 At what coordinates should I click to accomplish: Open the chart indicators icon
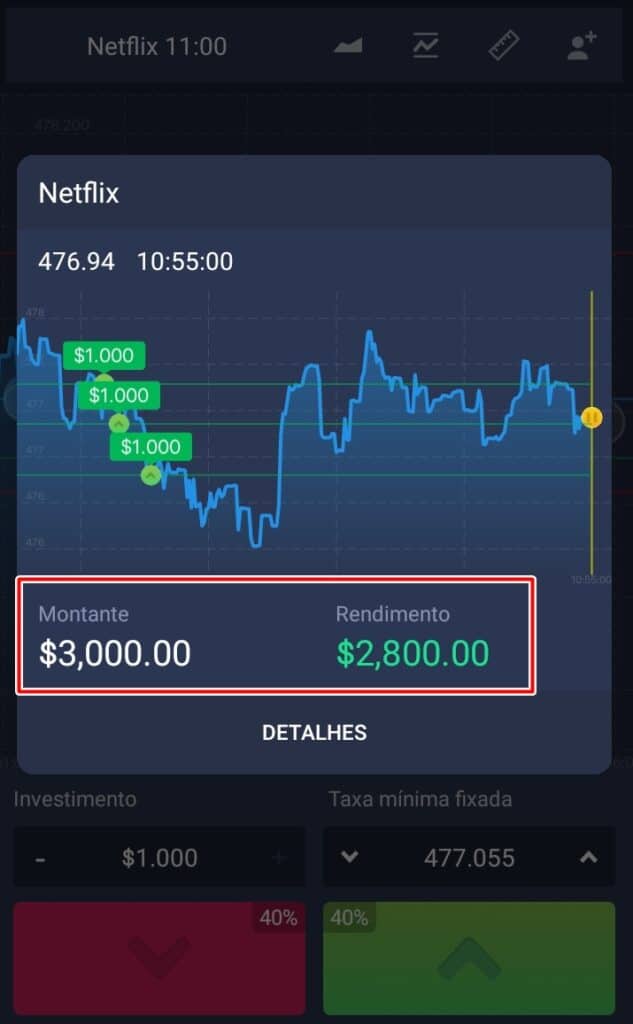[x=426, y=46]
